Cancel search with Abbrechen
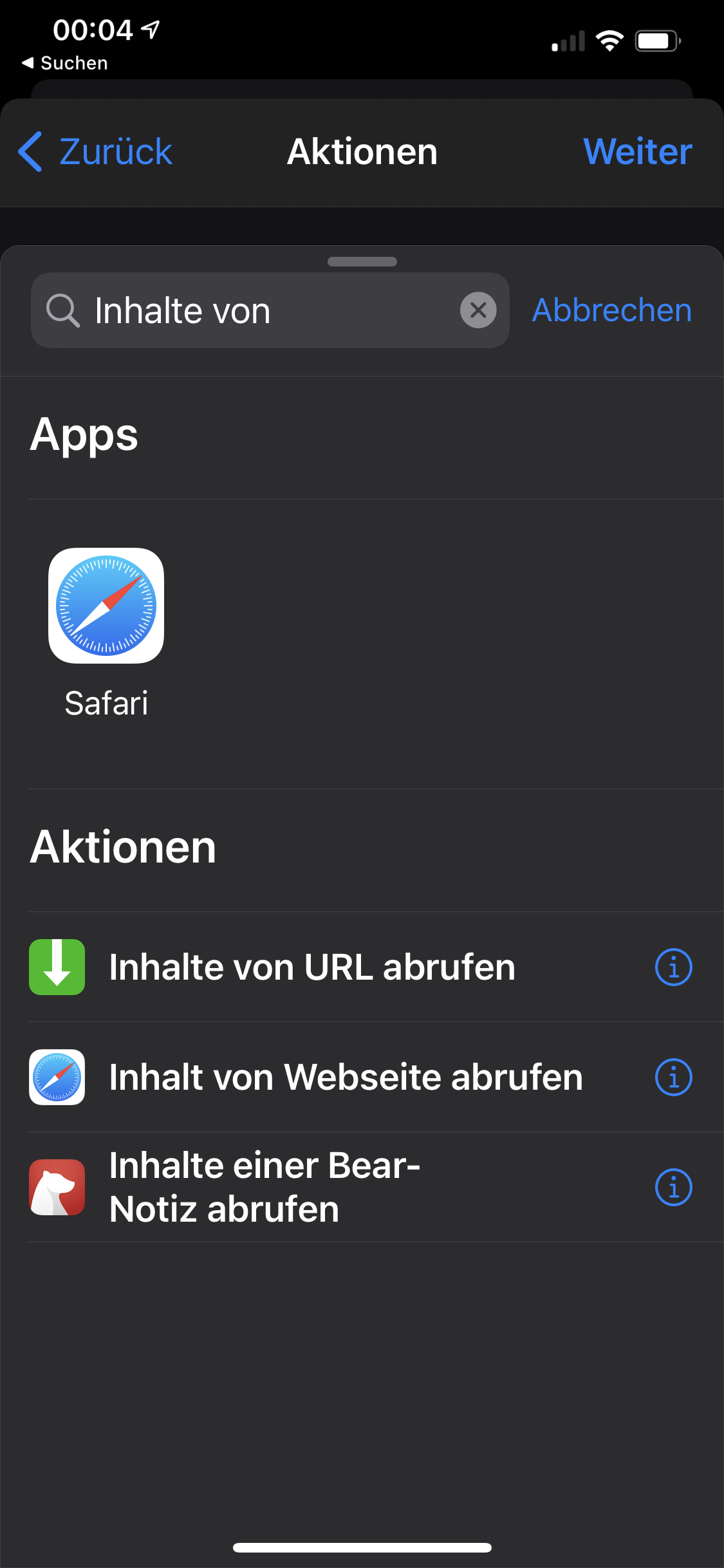This screenshot has width=724, height=1568. 611,310
